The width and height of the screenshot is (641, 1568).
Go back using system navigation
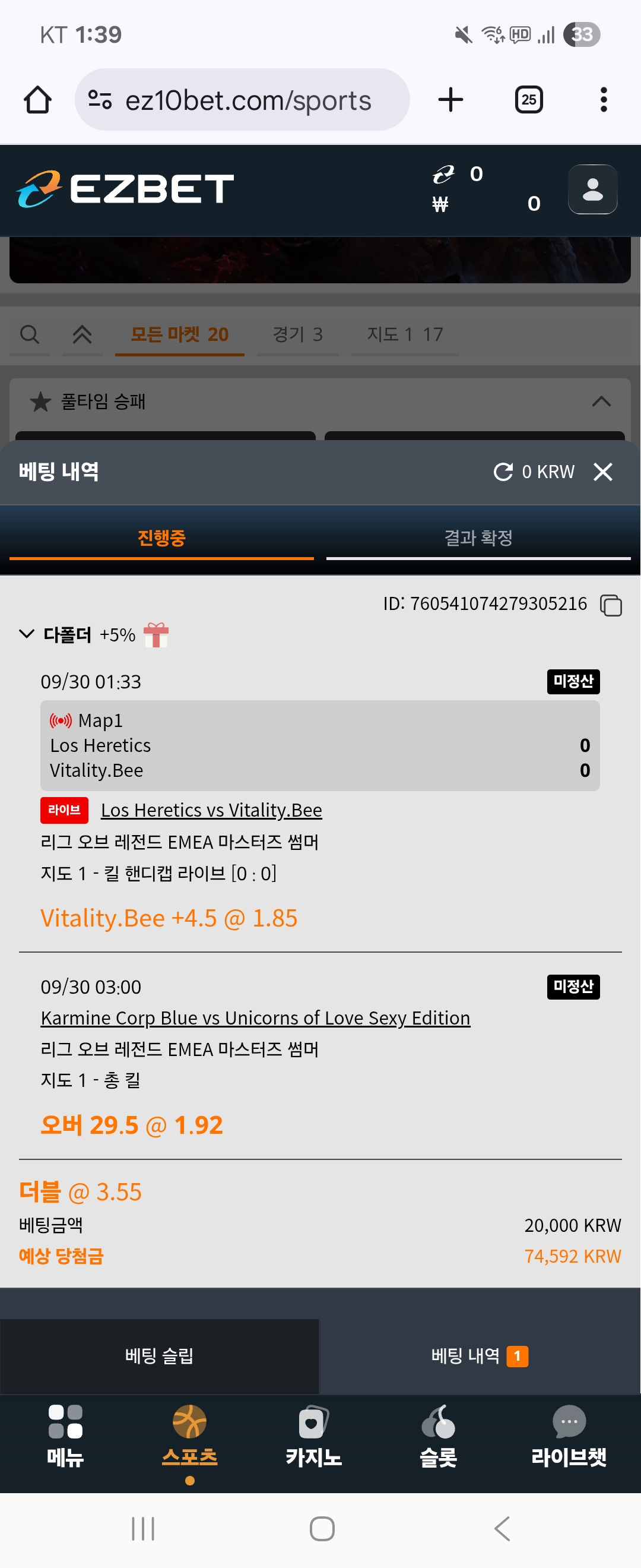tap(502, 1528)
